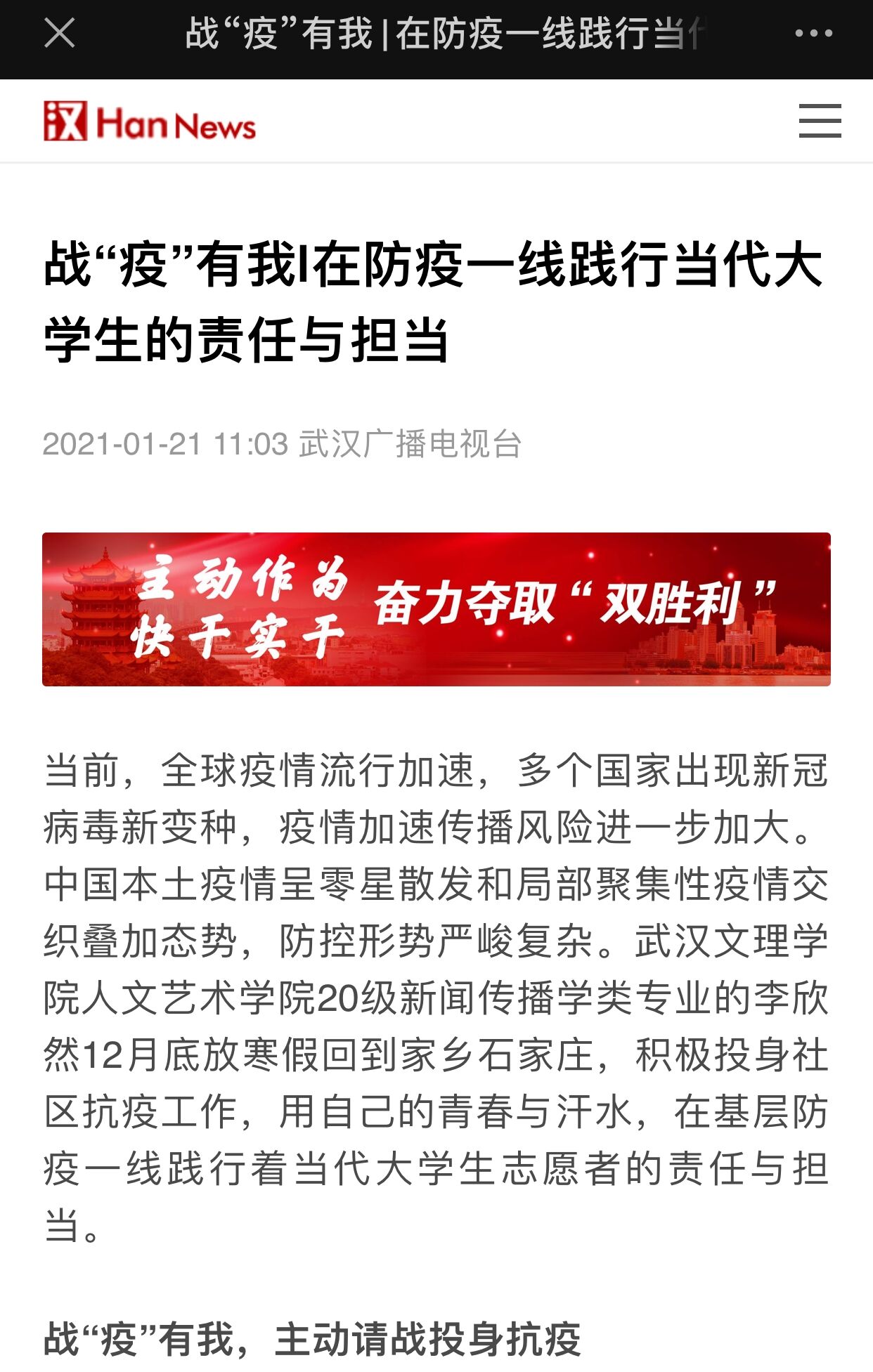Close the article webview
This screenshot has height=1372, width=873.
(59, 33)
